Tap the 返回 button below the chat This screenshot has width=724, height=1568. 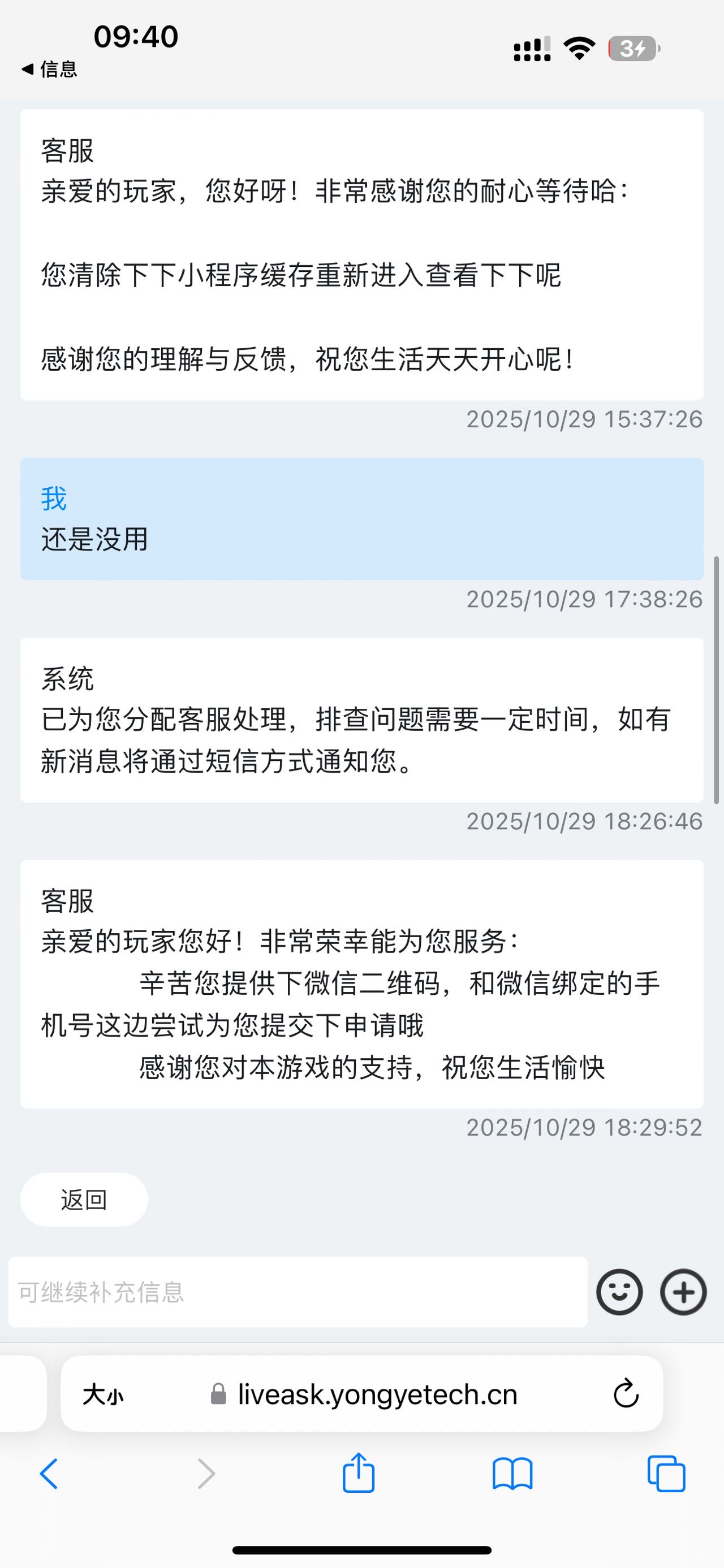[x=84, y=1199]
